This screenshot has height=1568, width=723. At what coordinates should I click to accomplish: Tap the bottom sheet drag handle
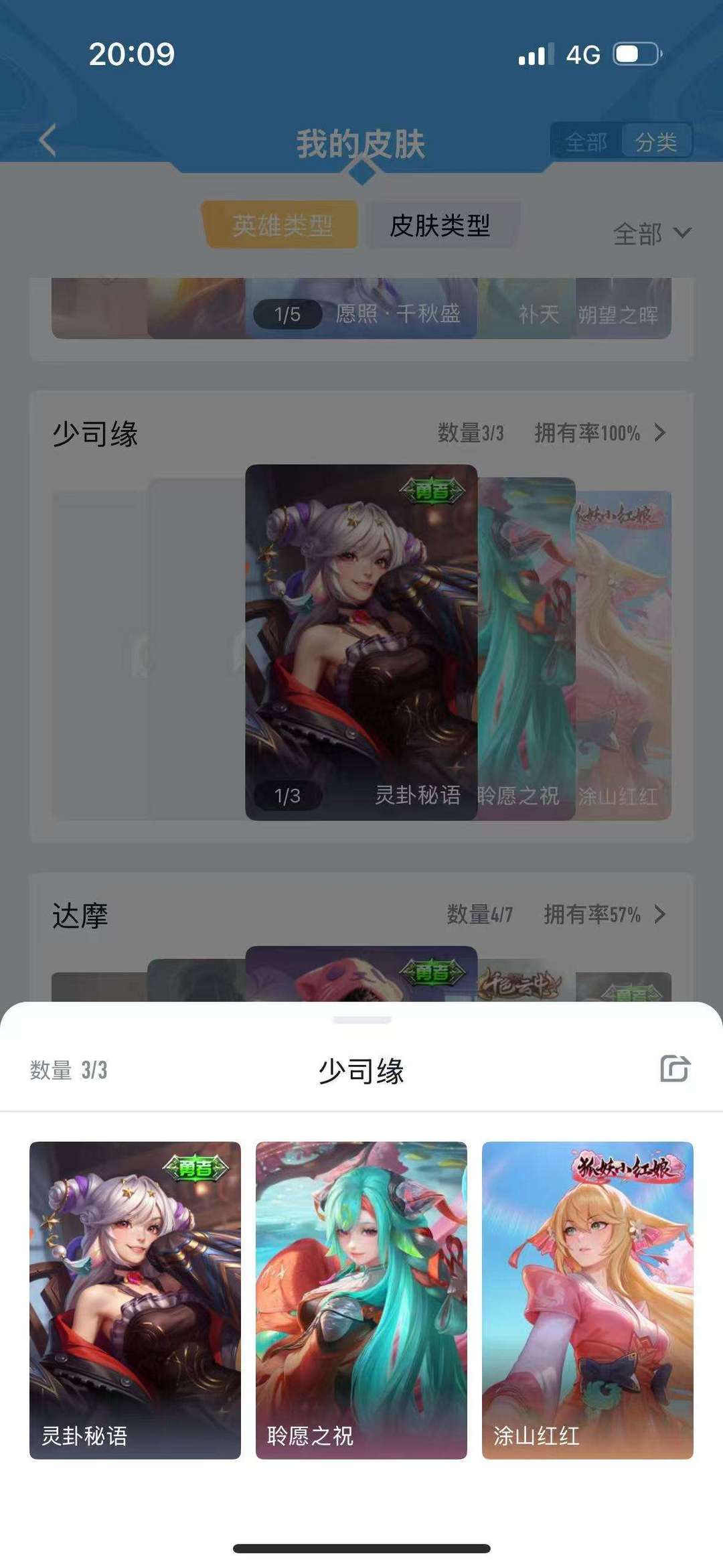point(361,1020)
